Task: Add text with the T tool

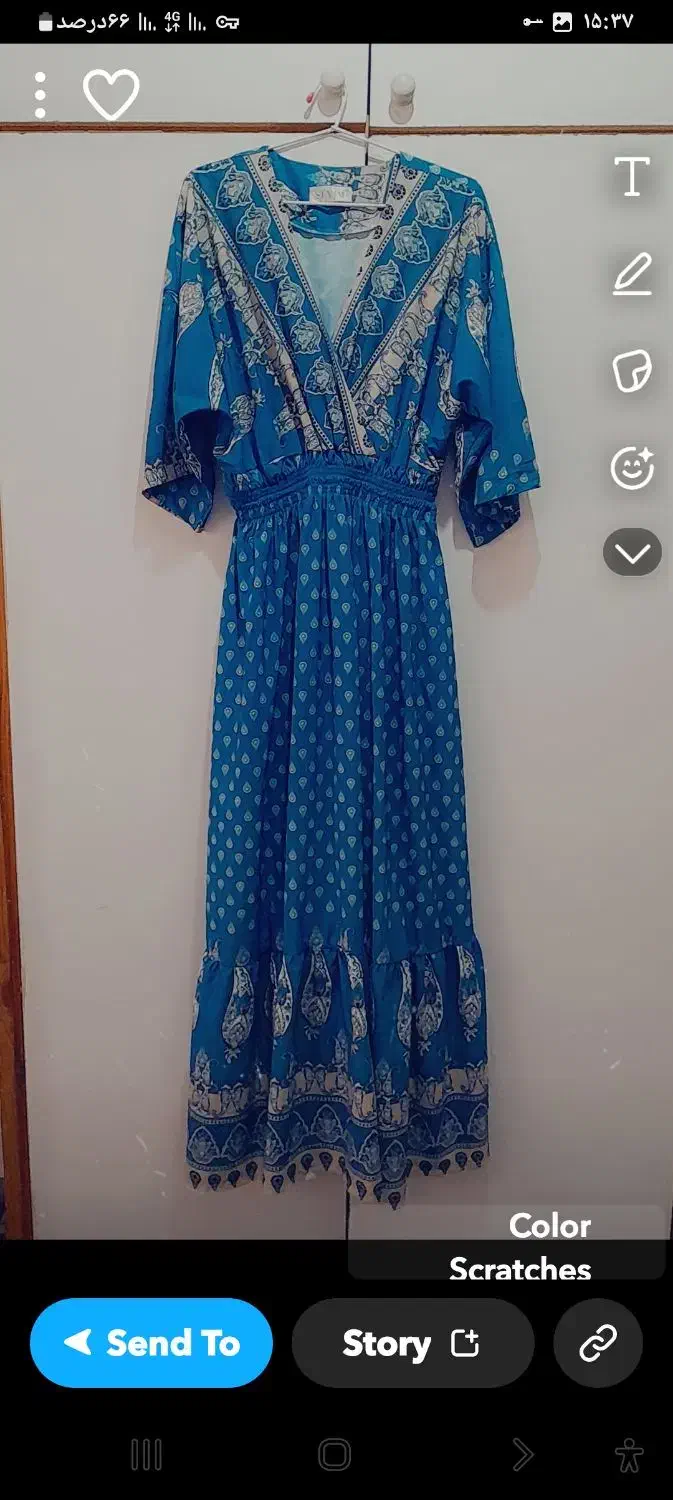Action: coord(632,176)
